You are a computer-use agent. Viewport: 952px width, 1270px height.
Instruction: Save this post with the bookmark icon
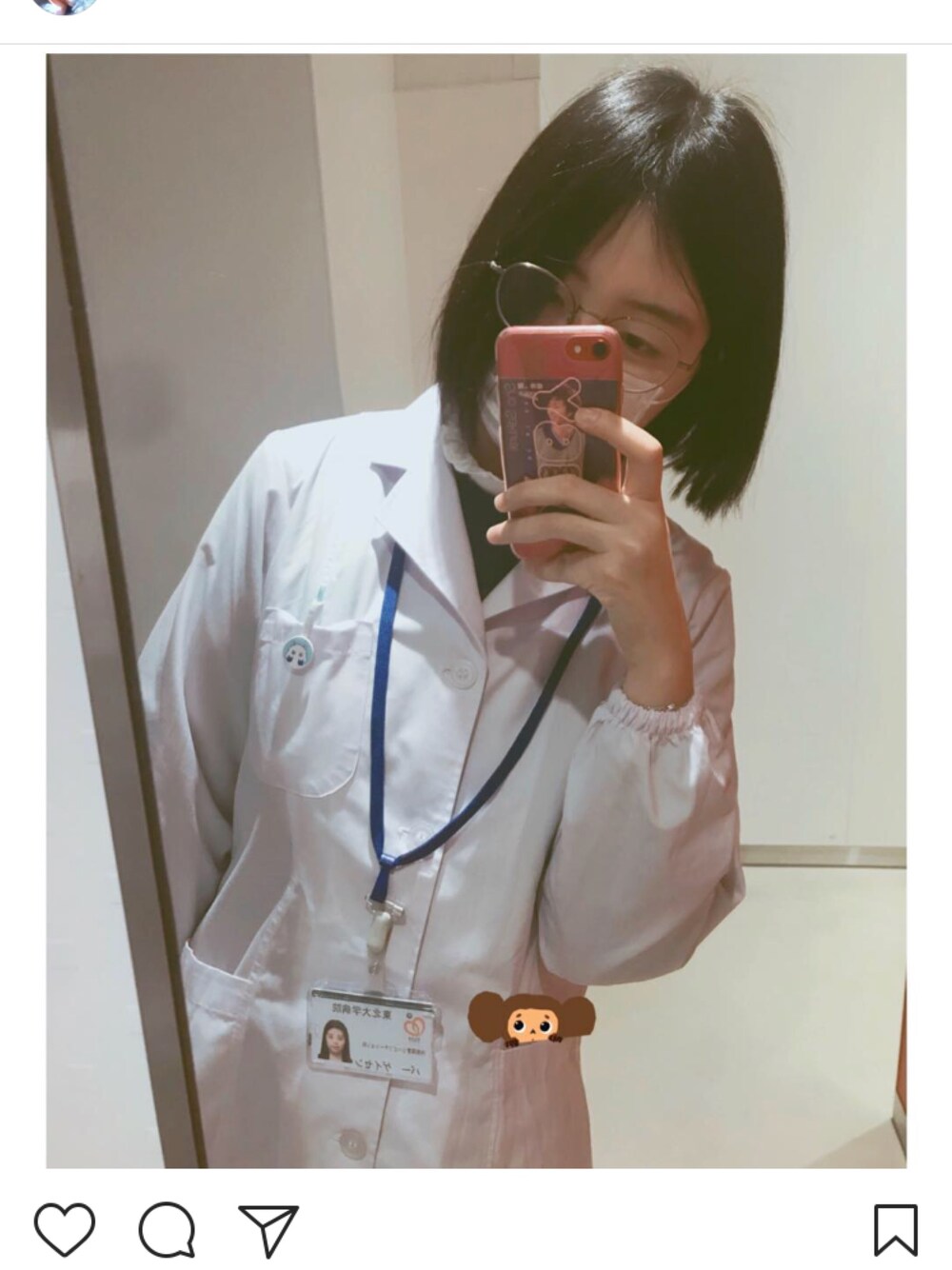pyautogui.click(x=895, y=1229)
